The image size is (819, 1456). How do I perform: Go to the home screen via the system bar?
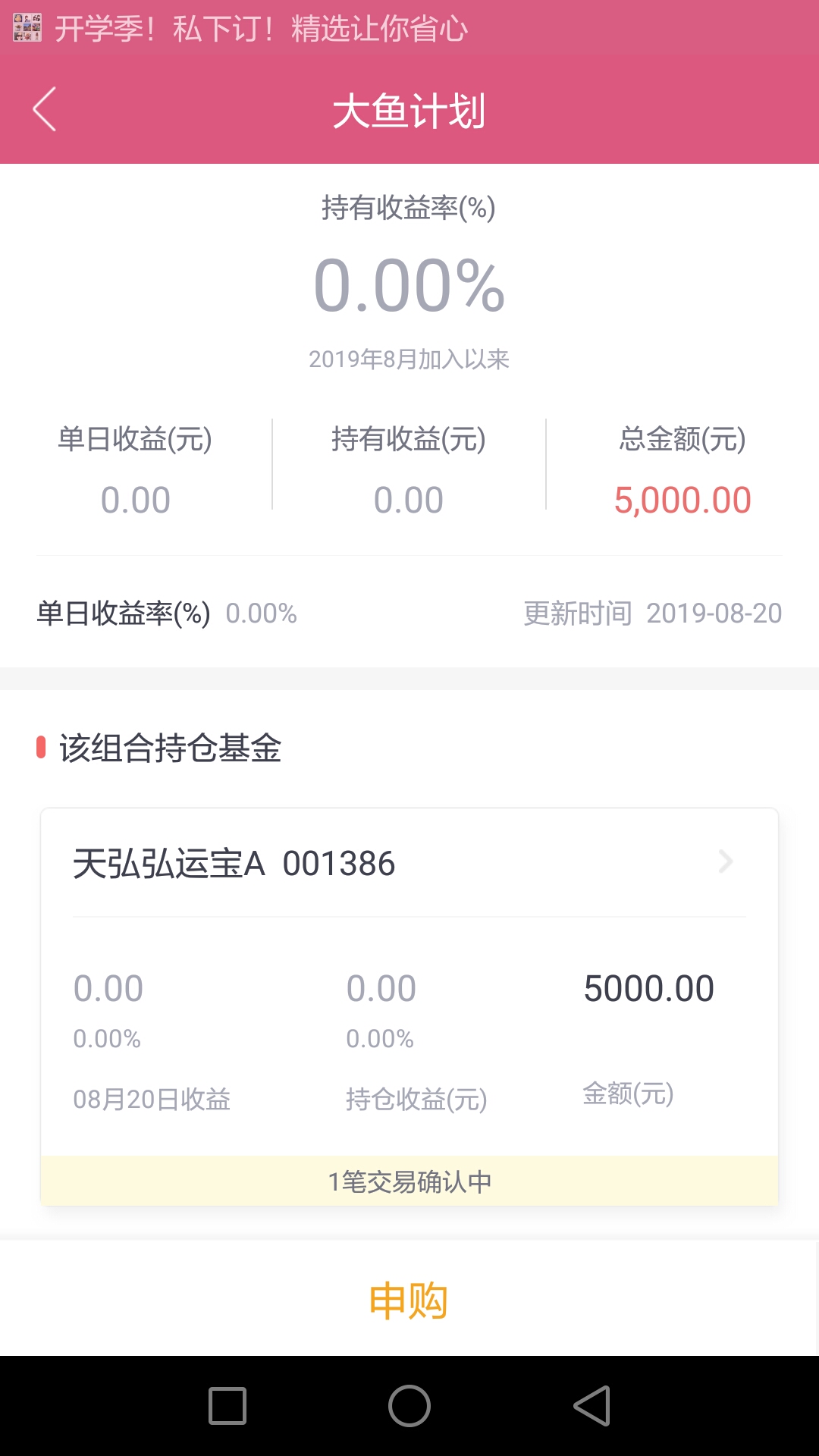coord(409,1406)
